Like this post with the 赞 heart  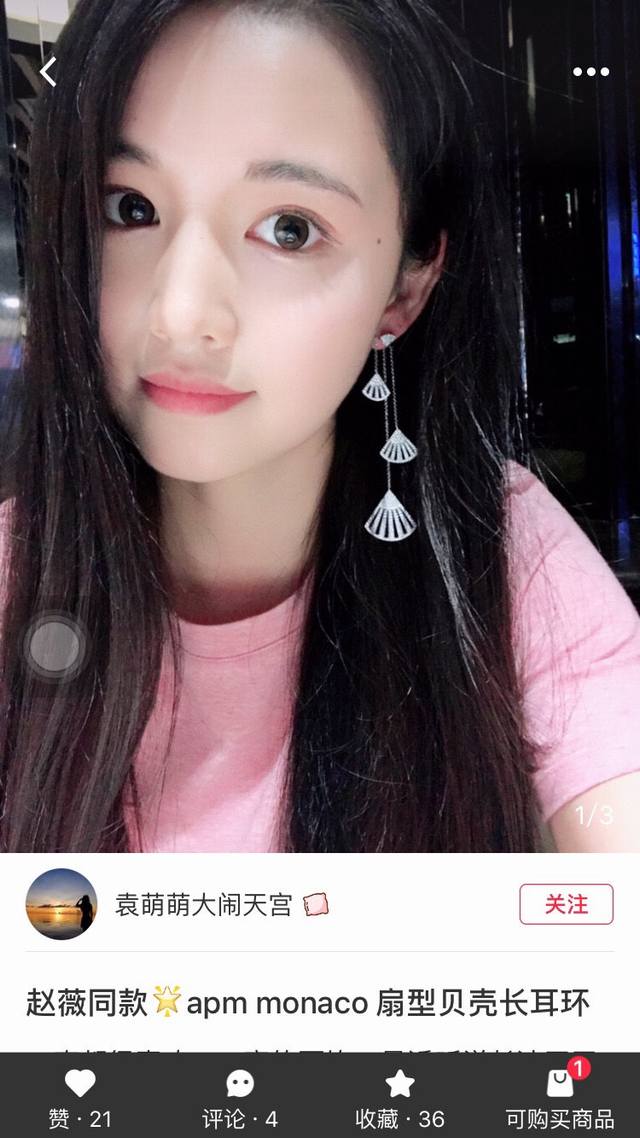point(80,1096)
